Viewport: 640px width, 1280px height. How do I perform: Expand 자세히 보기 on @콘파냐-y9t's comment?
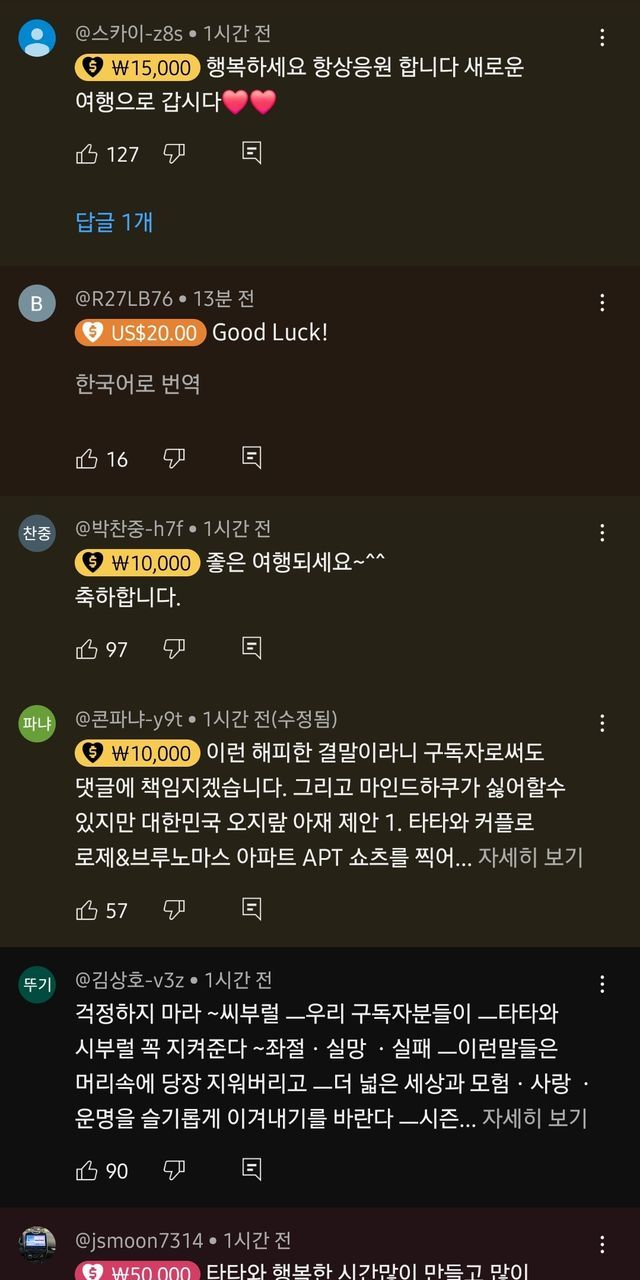tap(530, 857)
